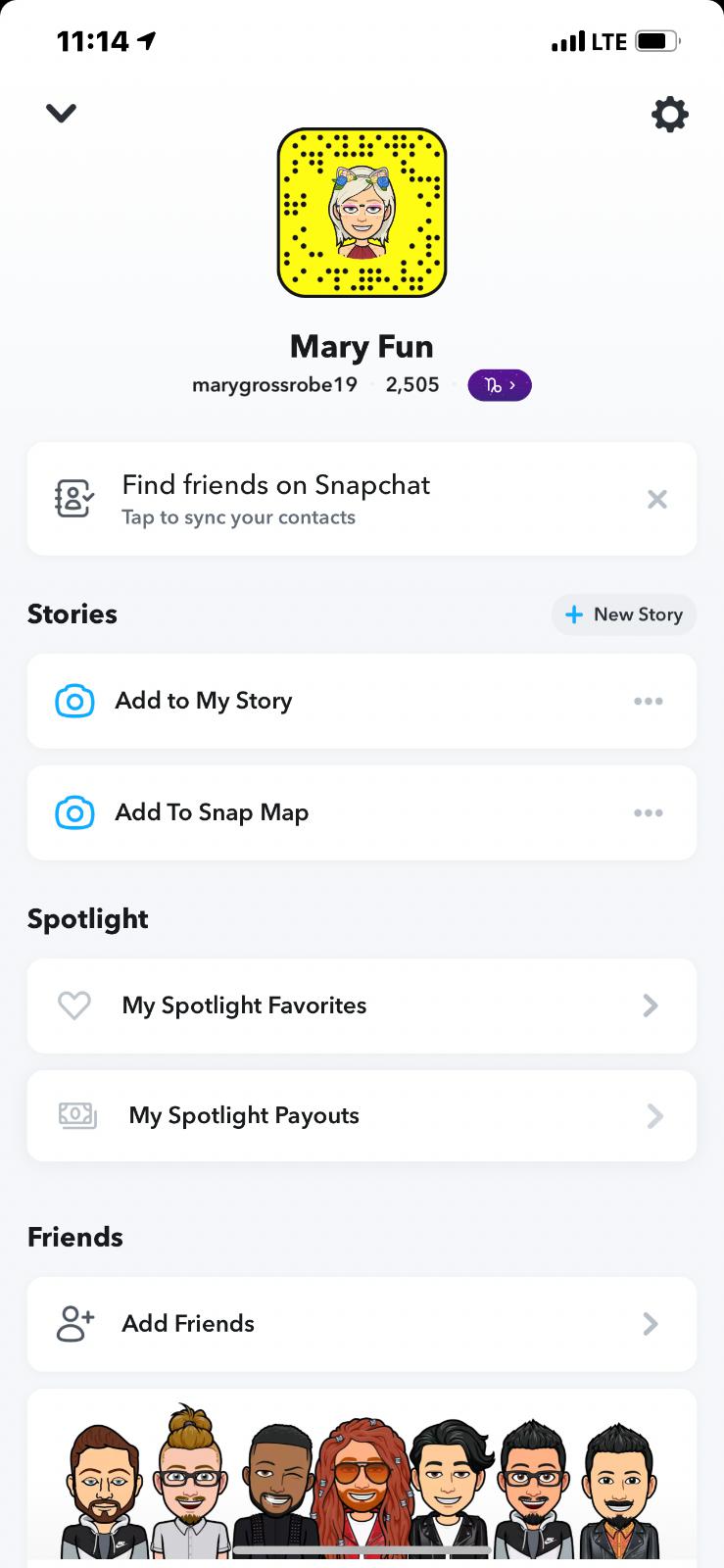The width and height of the screenshot is (724, 1568).
Task: Open more options for Snap Map
Action: click(x=649, y=812)
